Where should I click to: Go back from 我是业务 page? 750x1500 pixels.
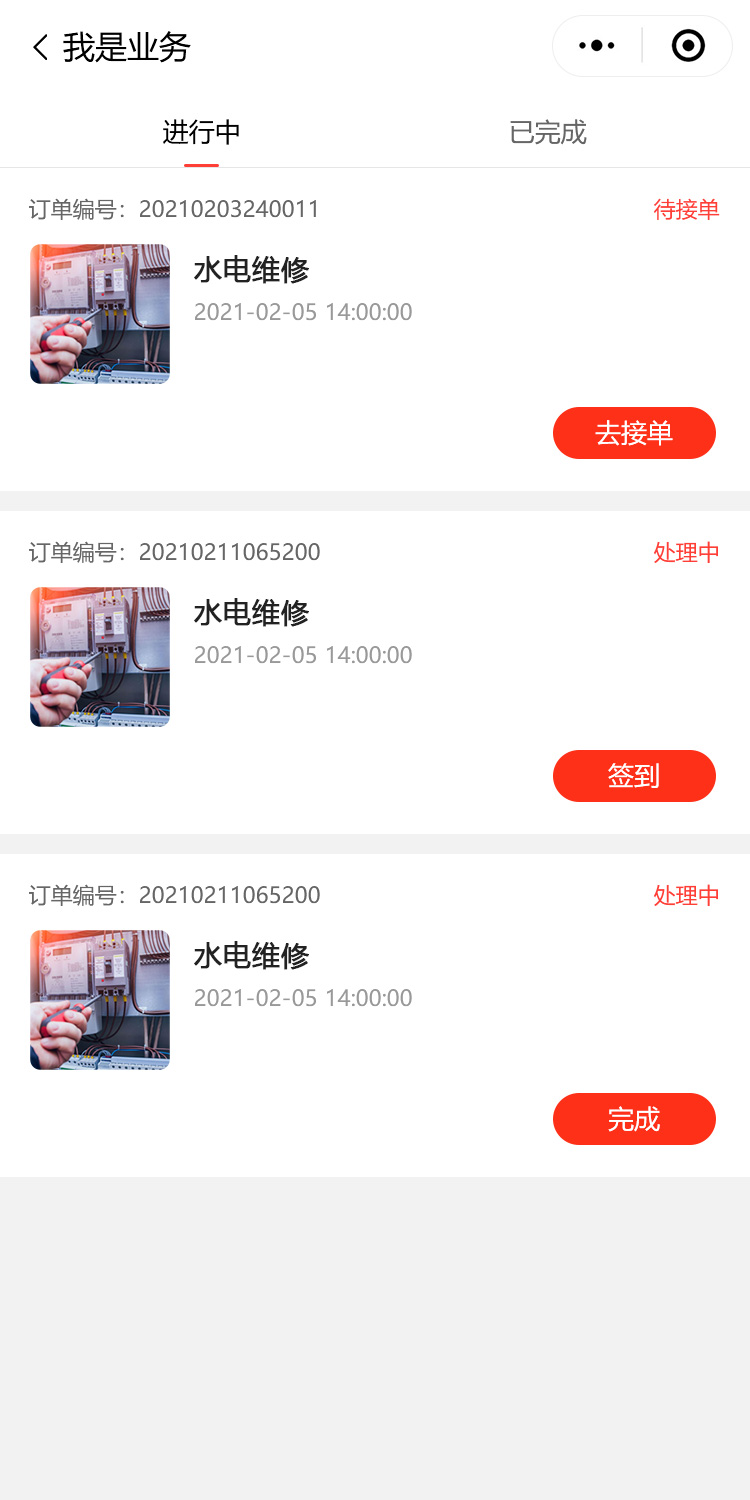(40, 47)
